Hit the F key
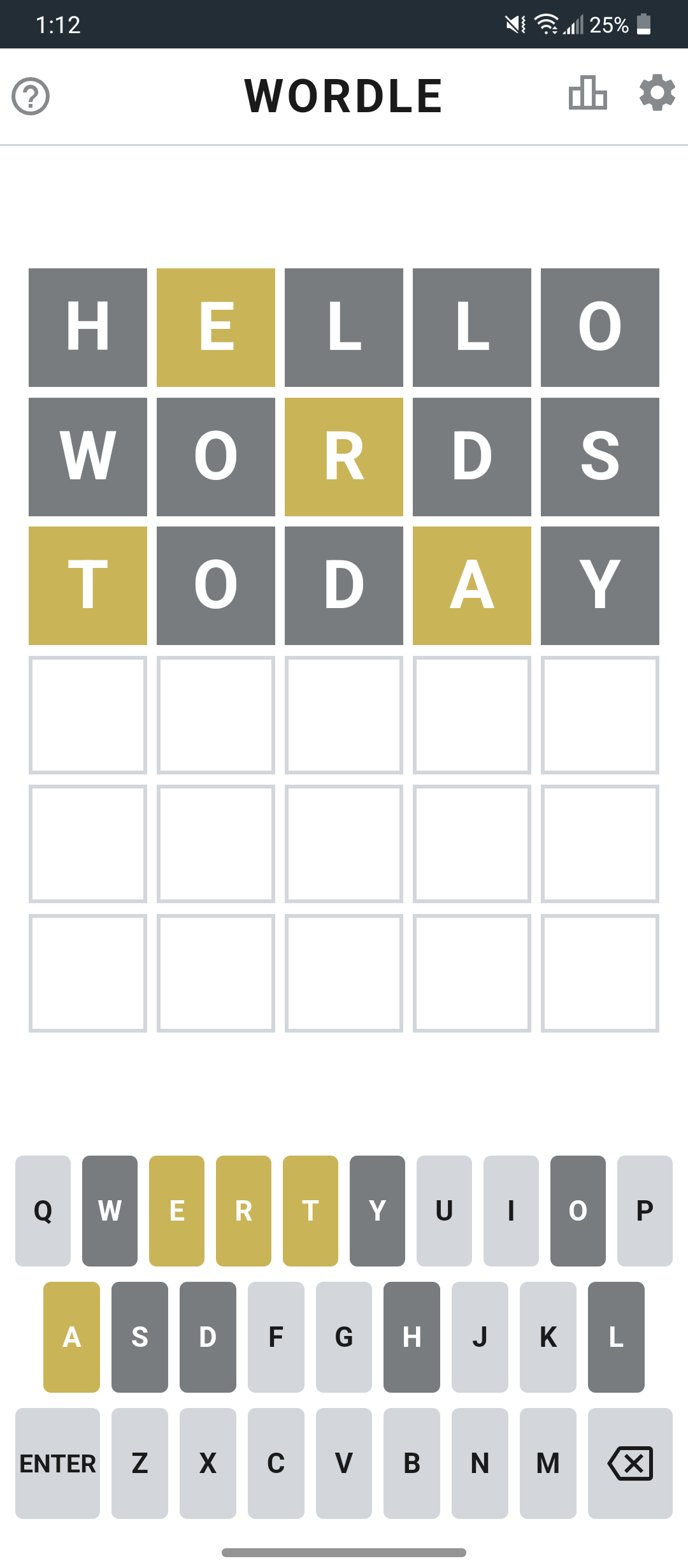Viewport: 688px width, 1568px height. click(x=276, y=1337)
